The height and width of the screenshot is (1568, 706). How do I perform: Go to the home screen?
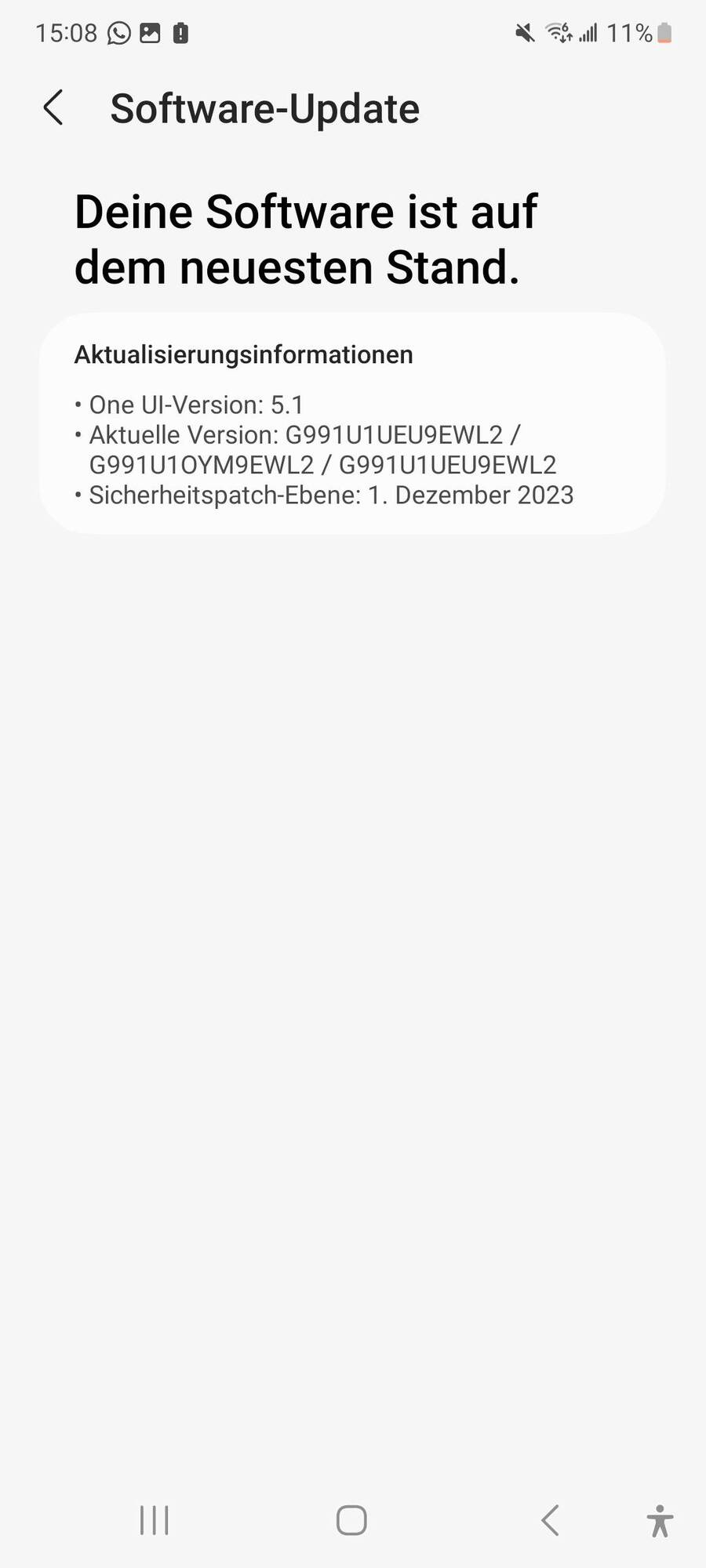point(351,1520)
